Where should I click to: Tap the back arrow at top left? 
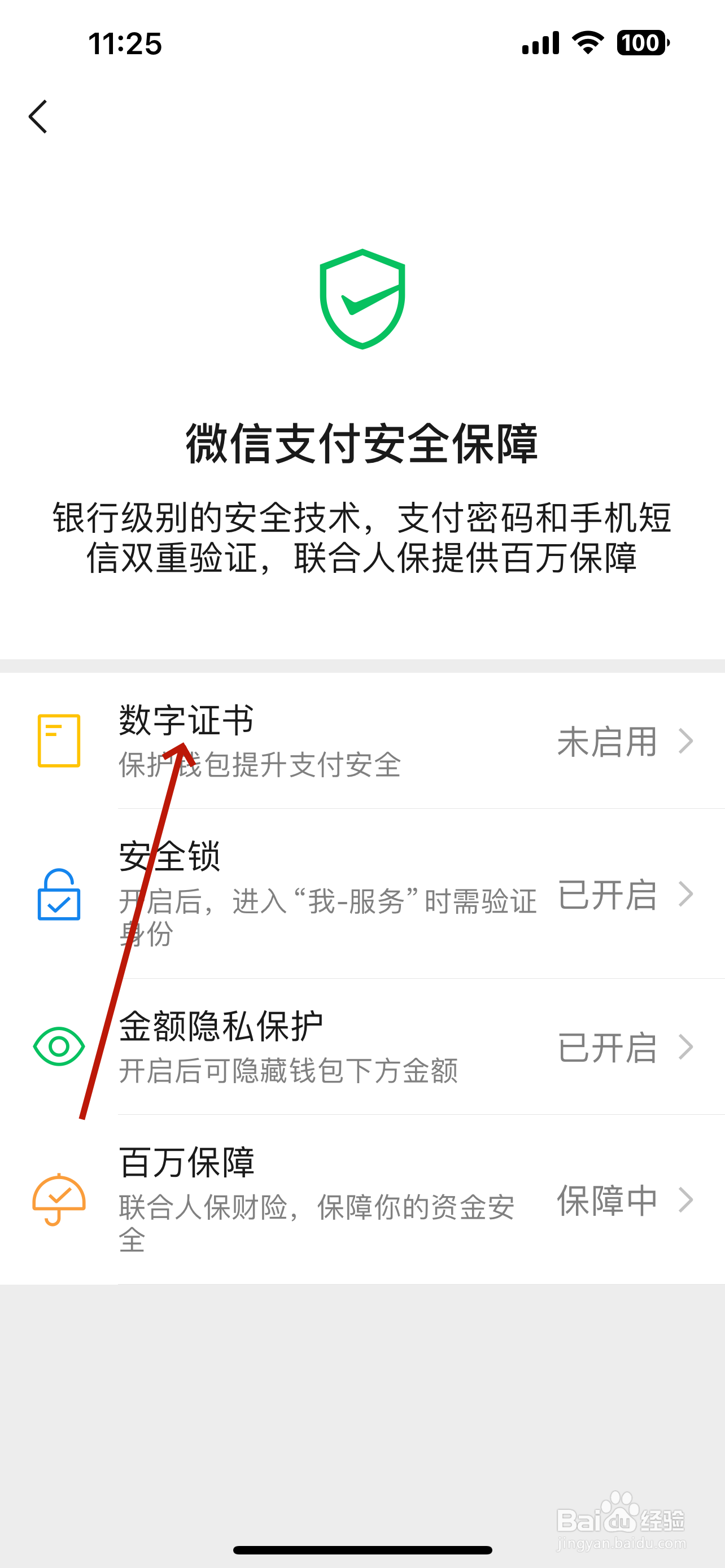38,116
